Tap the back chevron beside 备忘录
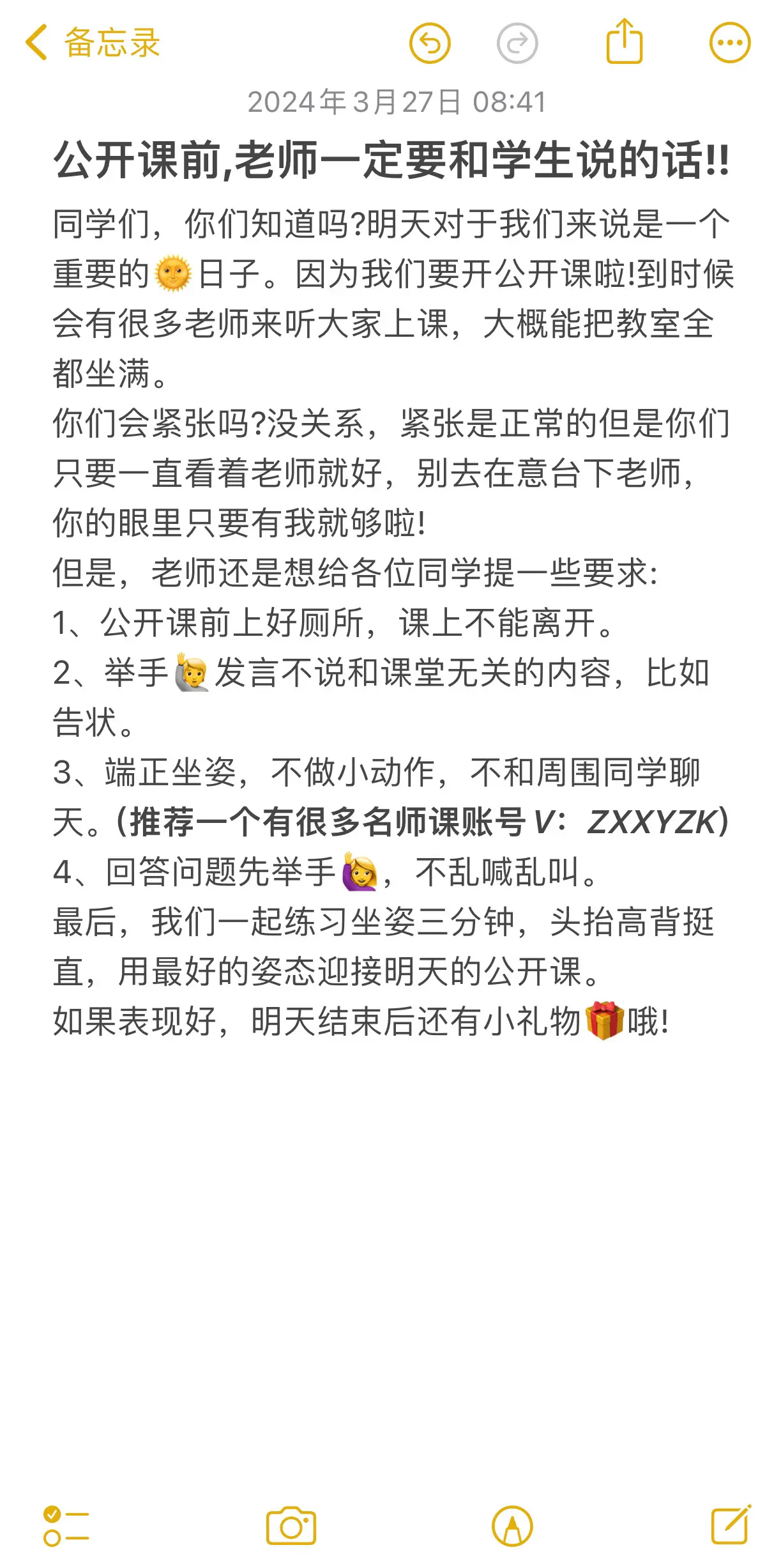 pyautogui.click(x=35, y=42)
